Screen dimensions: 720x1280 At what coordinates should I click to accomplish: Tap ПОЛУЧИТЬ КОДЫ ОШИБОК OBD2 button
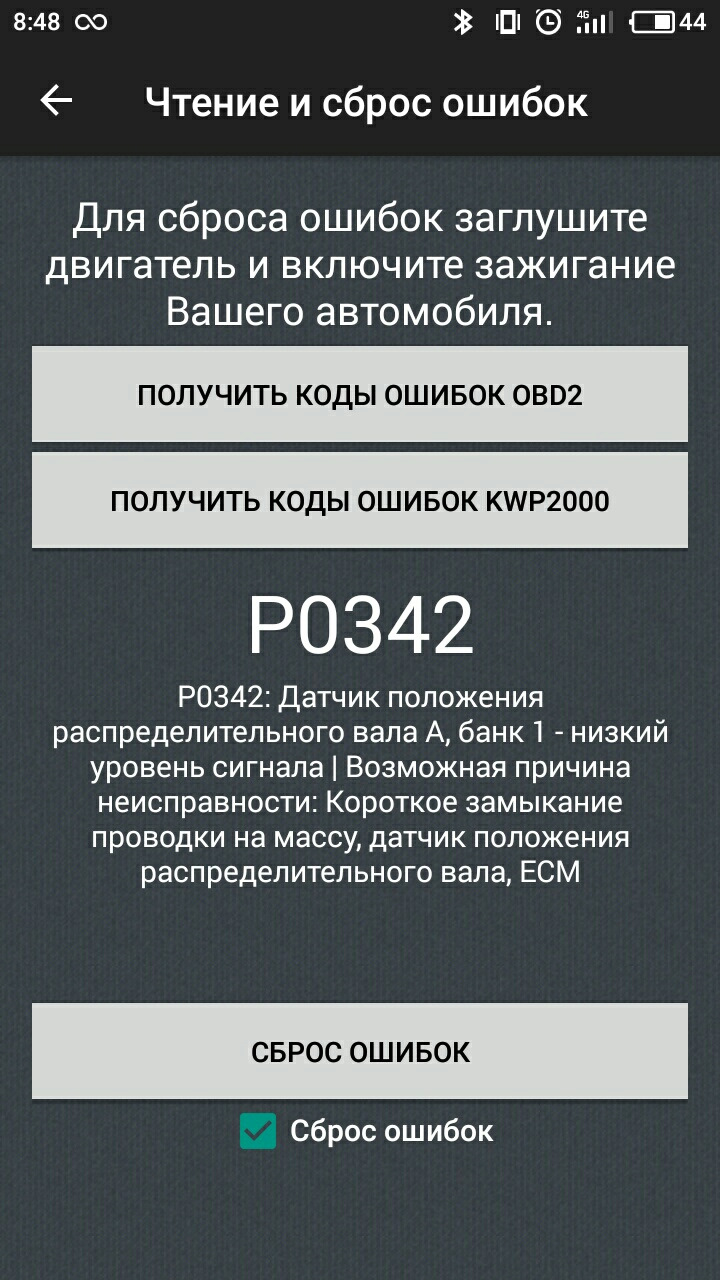coord(360,395)
